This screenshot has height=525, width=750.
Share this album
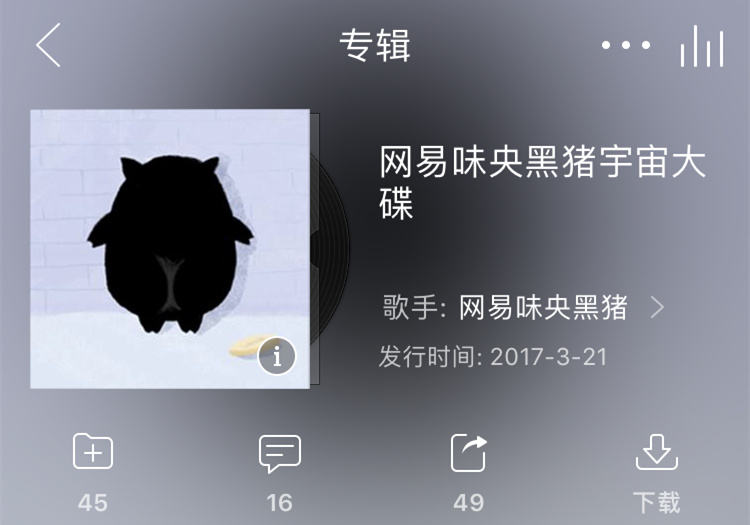pos(468,455)
